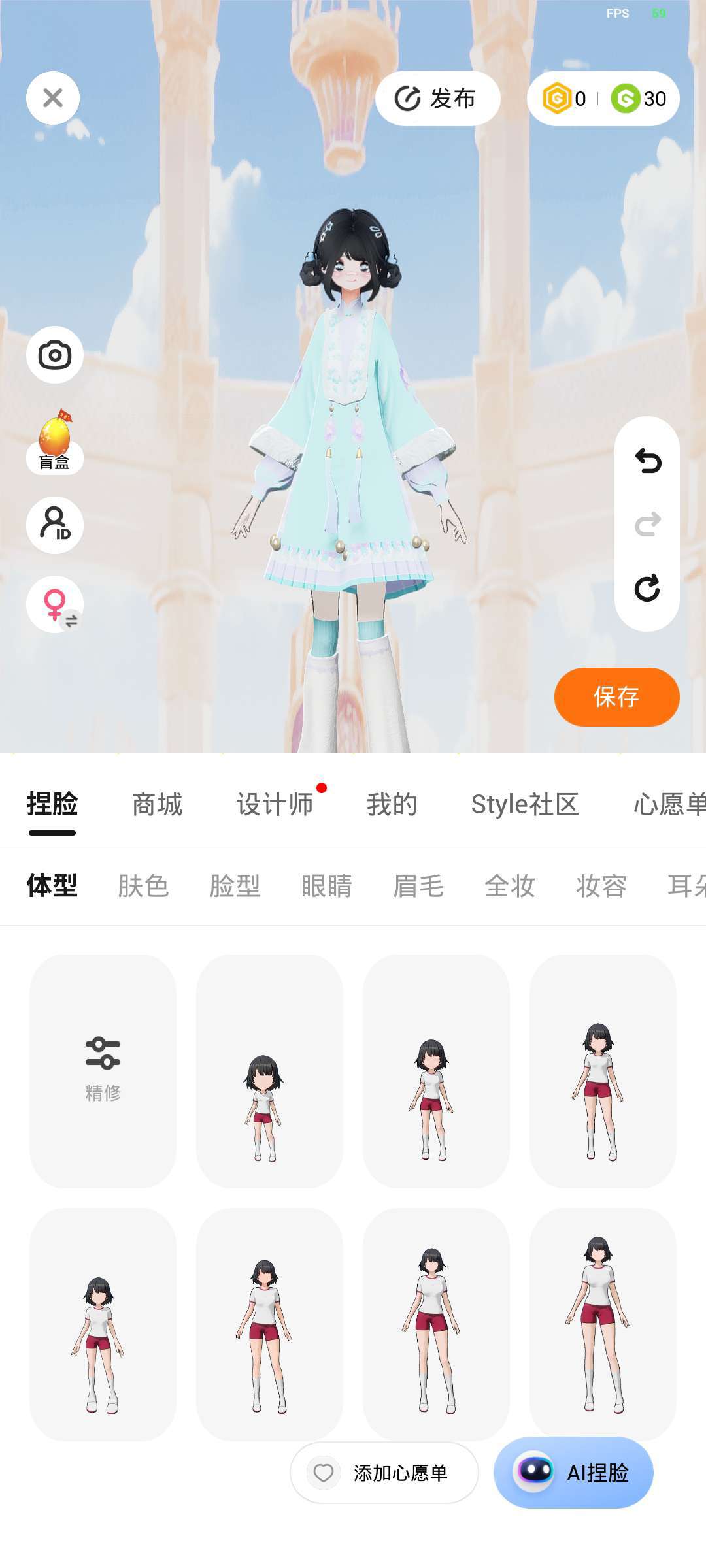
Task: Reset the avatar with the refresh icon
Action: tap(648, 588)
